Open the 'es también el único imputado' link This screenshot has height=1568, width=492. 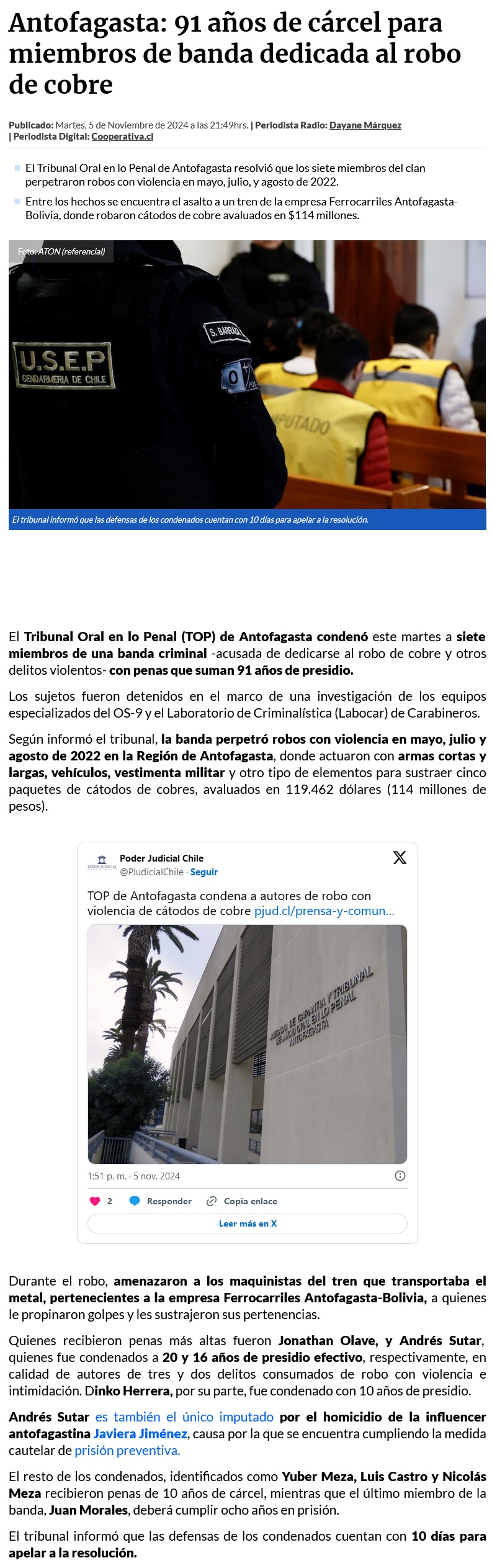184,1417
